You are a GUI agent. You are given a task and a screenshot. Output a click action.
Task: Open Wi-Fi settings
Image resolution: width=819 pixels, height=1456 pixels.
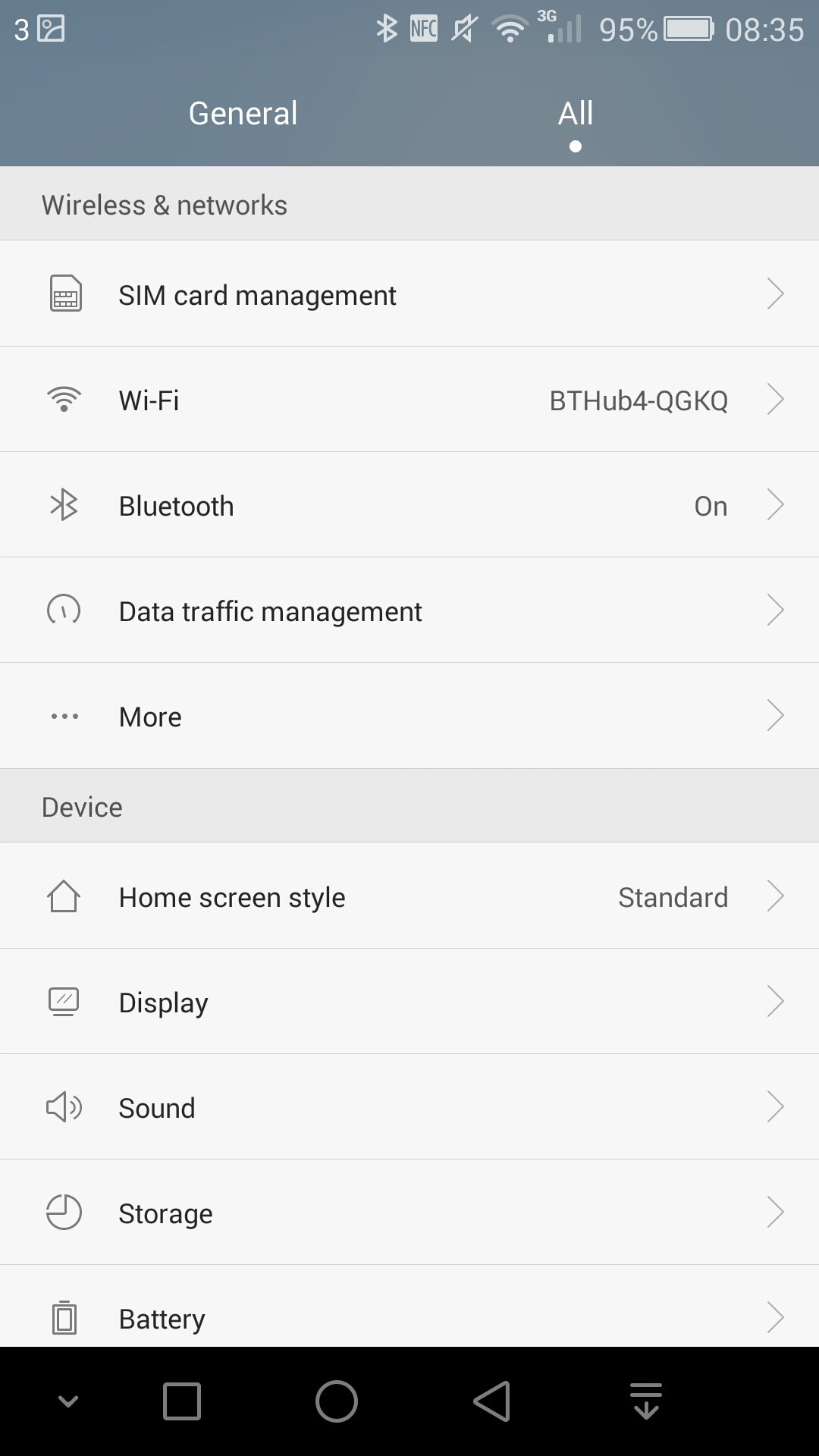click(409, 400)
